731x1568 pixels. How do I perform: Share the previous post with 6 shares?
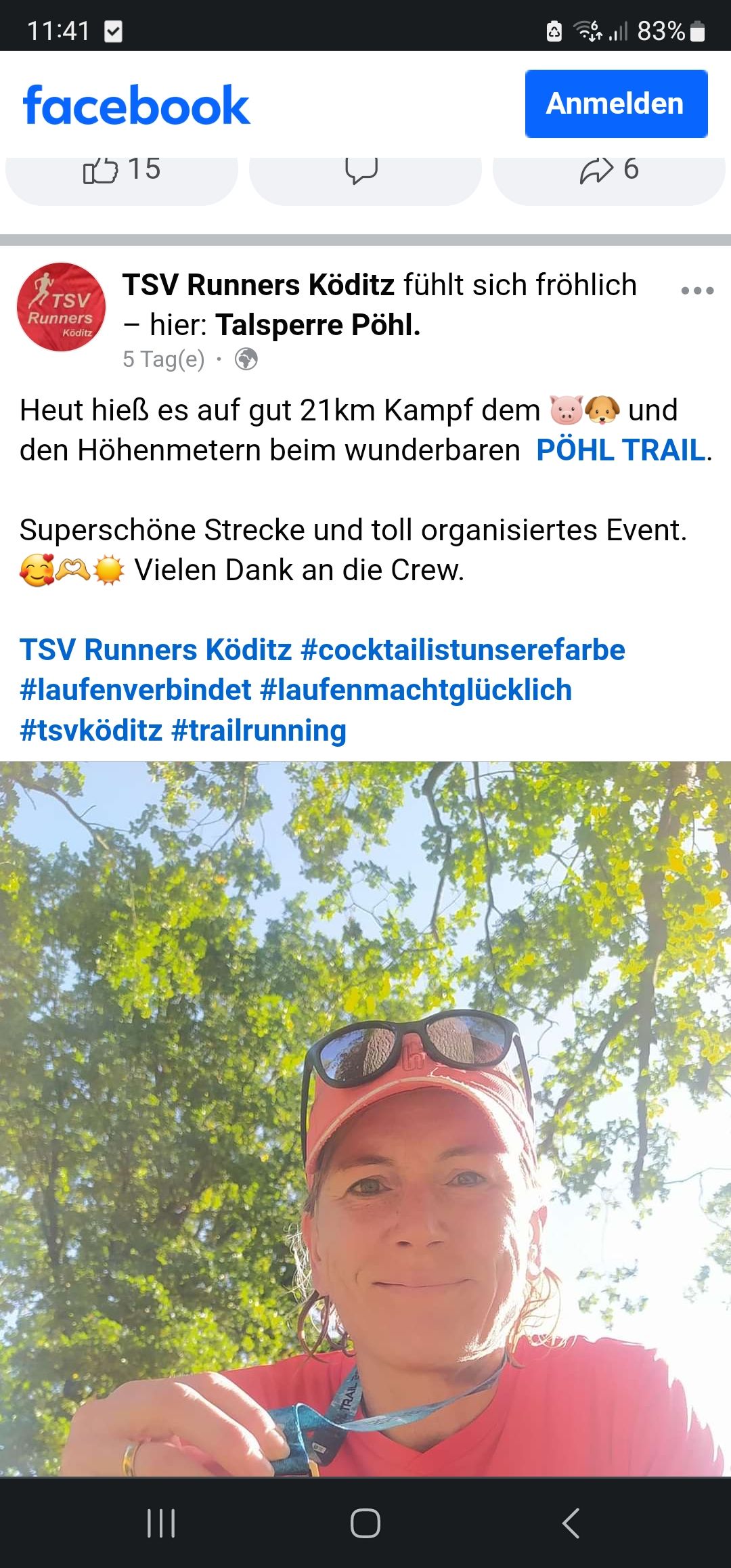(x=608, y=173)
